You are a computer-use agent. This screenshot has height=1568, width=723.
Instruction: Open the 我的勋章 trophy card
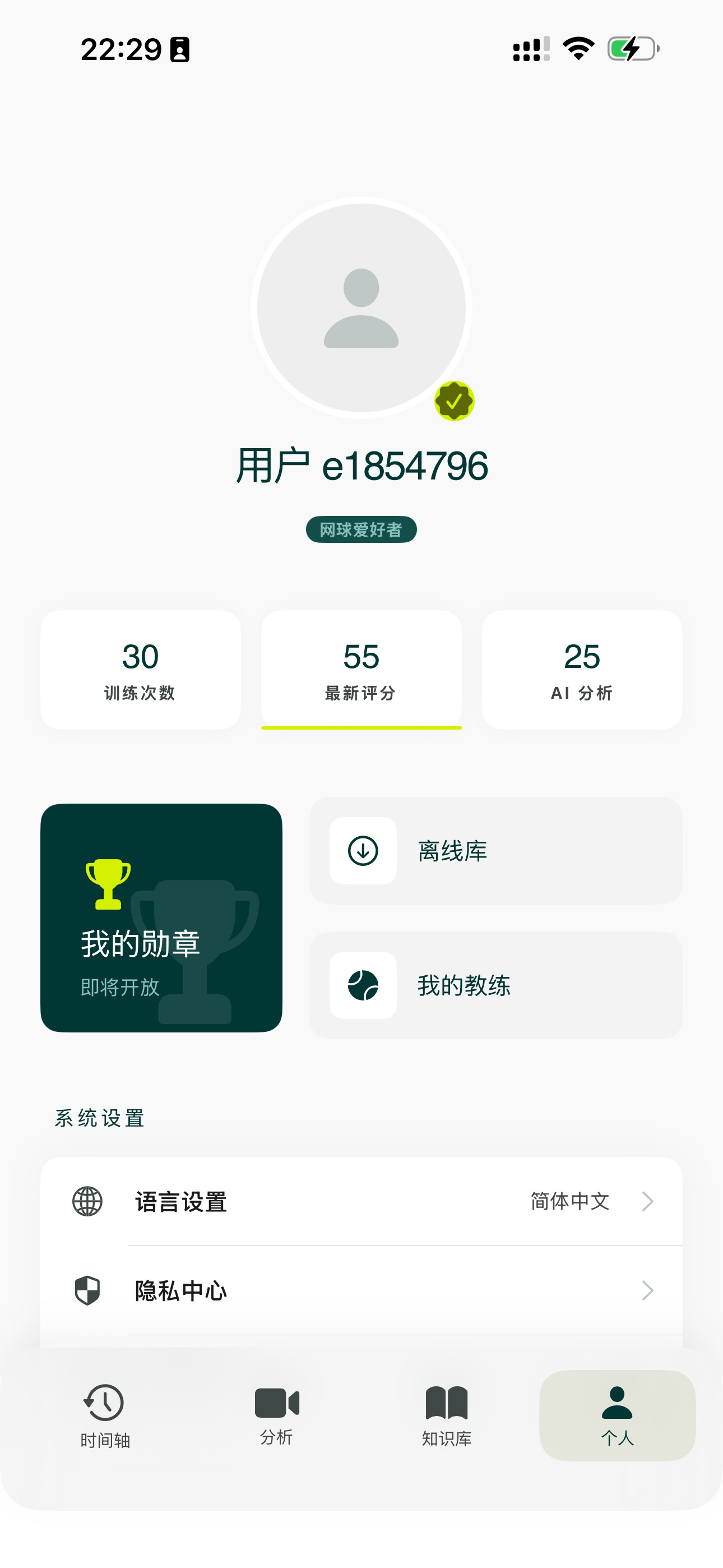pyautogui.click(x=161, y=918)
